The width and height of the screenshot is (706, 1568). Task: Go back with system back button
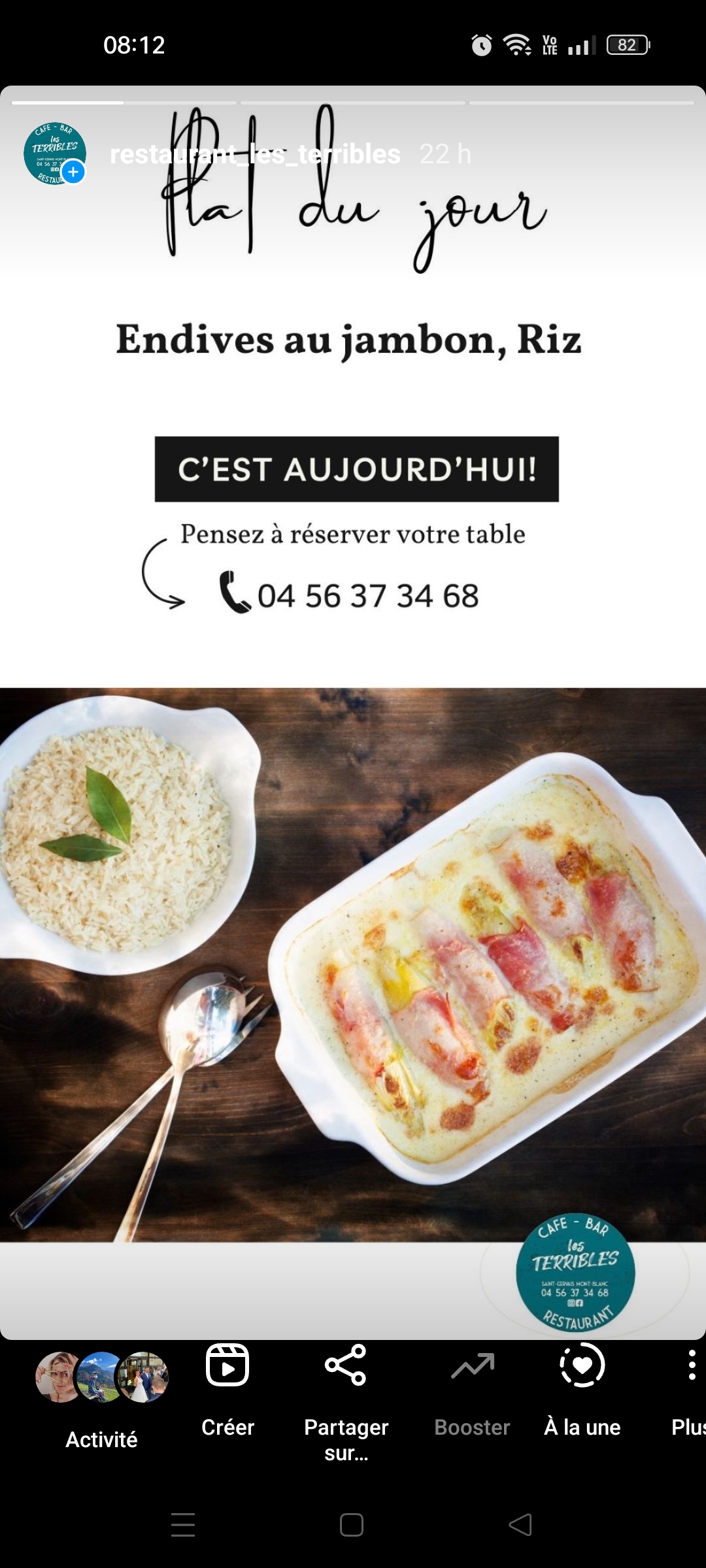520,1525
